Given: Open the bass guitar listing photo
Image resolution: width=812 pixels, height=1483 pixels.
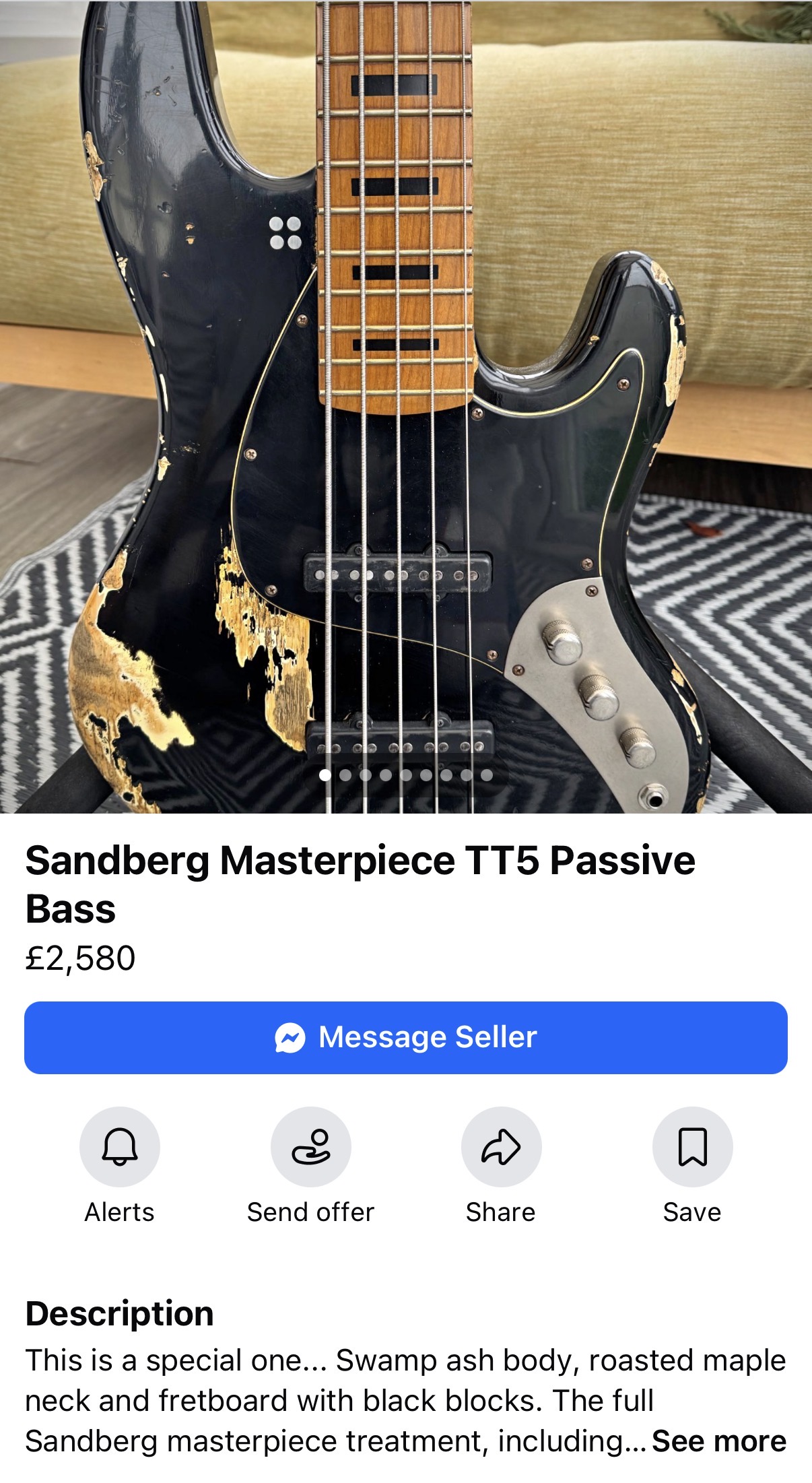Looking at the screenshot, I should point(406,404).
